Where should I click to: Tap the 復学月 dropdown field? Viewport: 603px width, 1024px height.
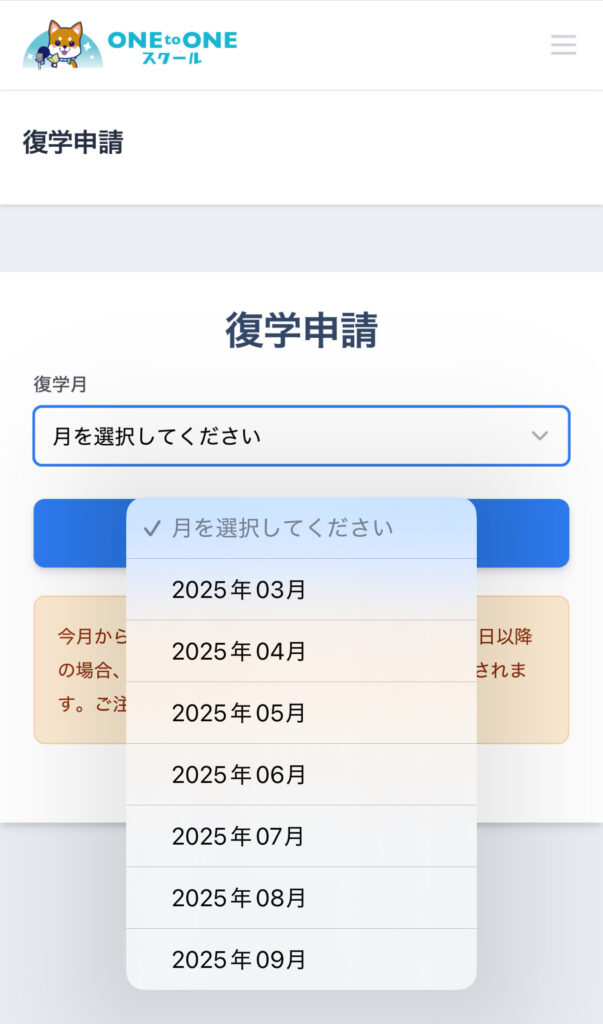(x=301, y=436)
